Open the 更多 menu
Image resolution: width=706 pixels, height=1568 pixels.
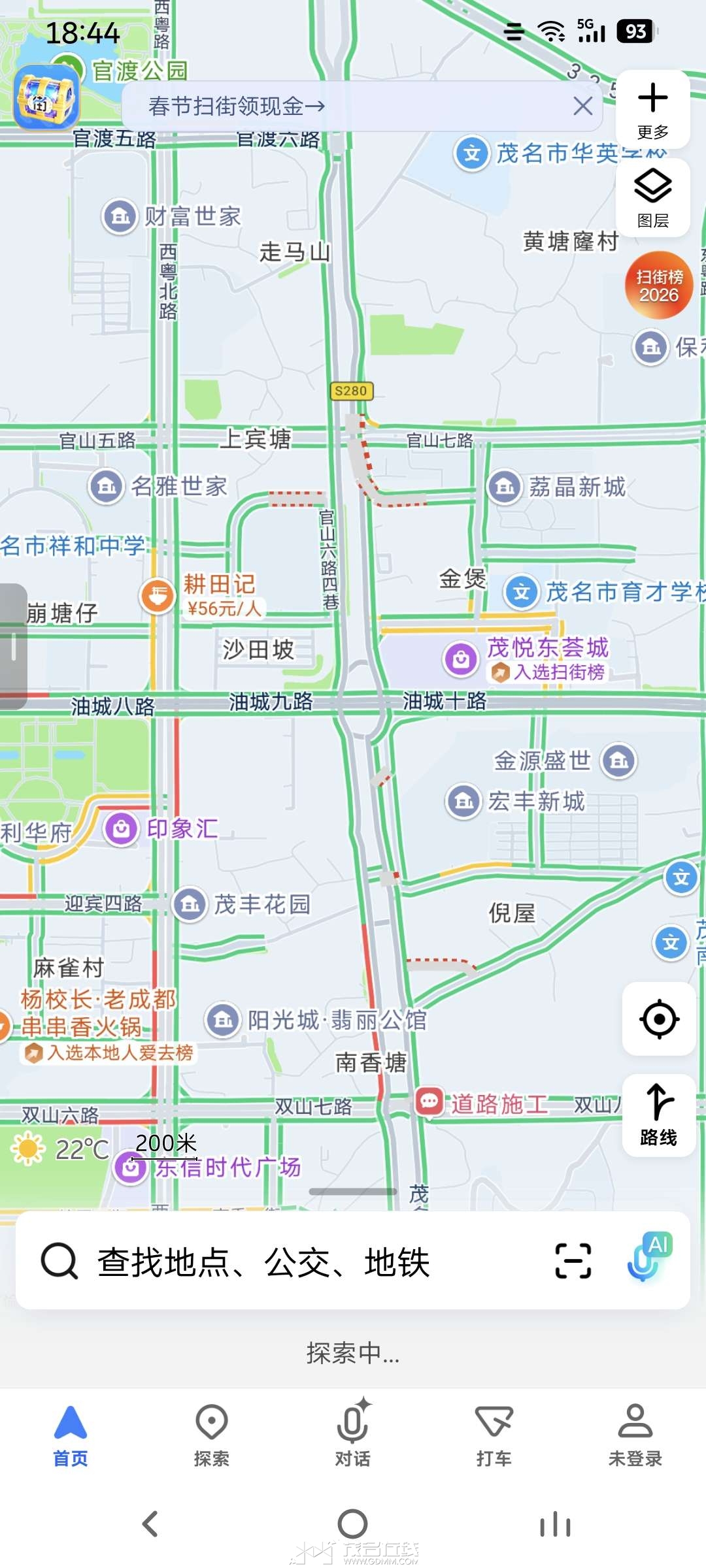coord(652,110)
